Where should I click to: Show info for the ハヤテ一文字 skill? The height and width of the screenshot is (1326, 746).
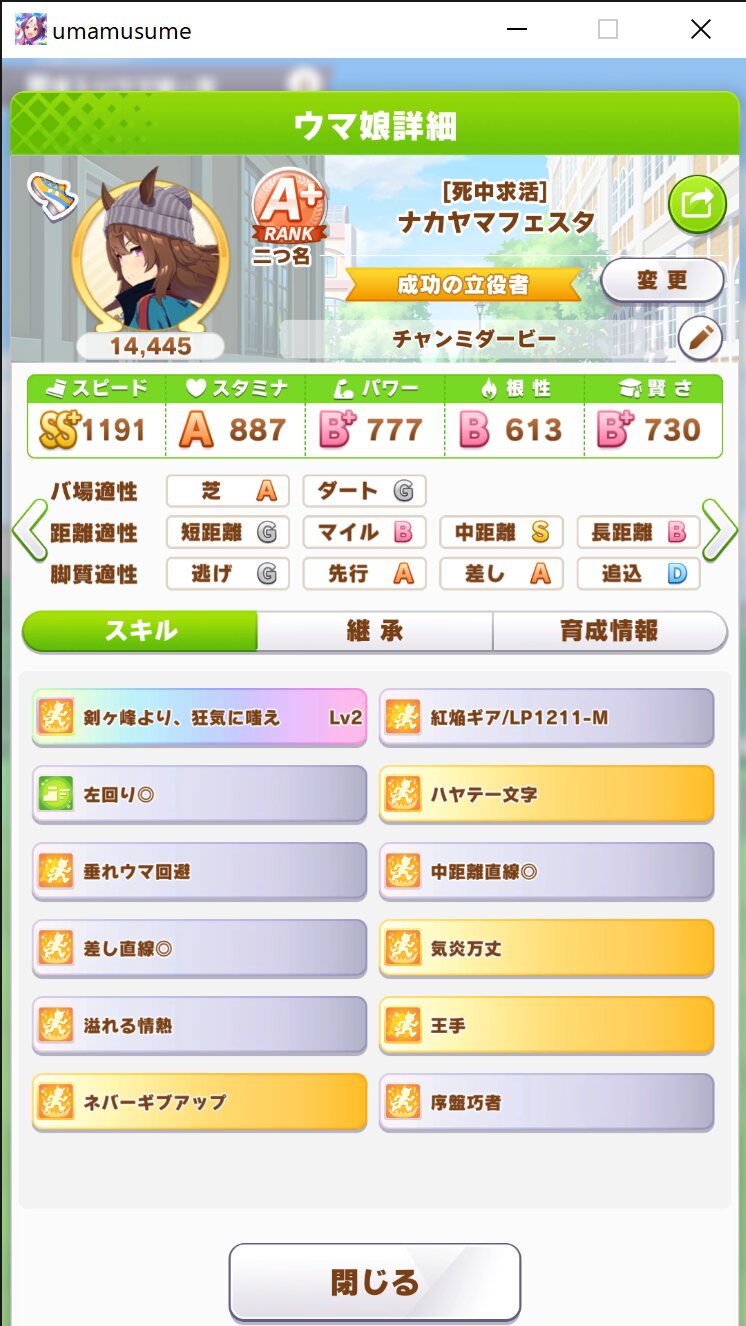coord(546,795)
